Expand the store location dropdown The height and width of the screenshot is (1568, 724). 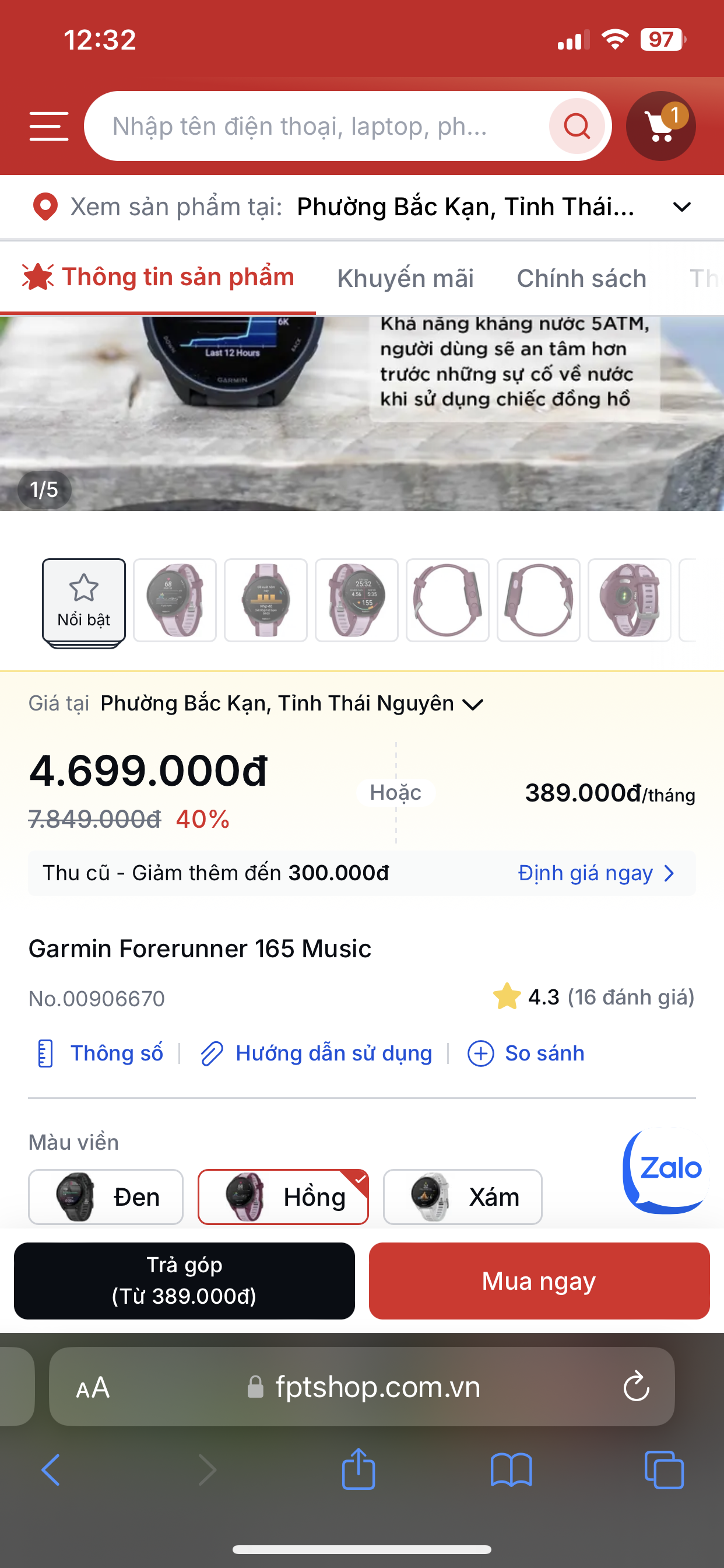pyautogui.click(x=682, y=207)
